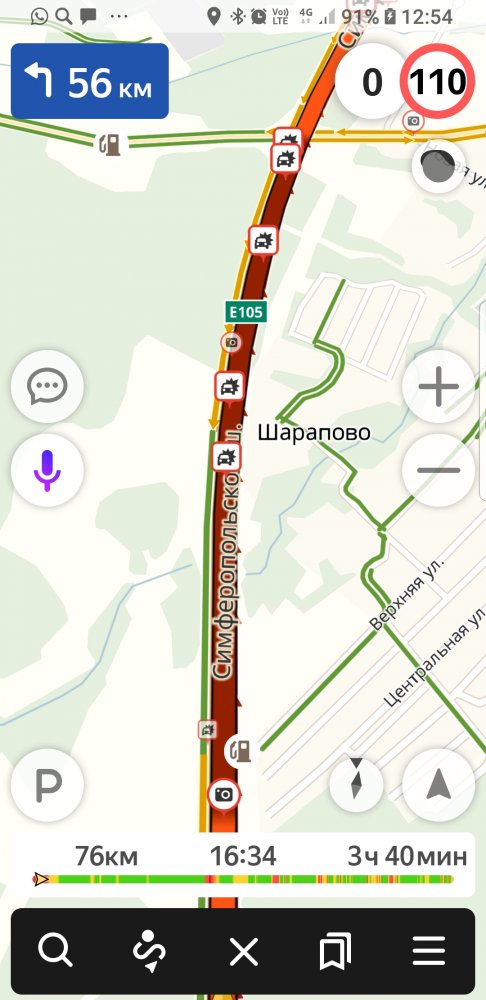Open saved bookmarks

pyautogui.click(x=335, y=952)
